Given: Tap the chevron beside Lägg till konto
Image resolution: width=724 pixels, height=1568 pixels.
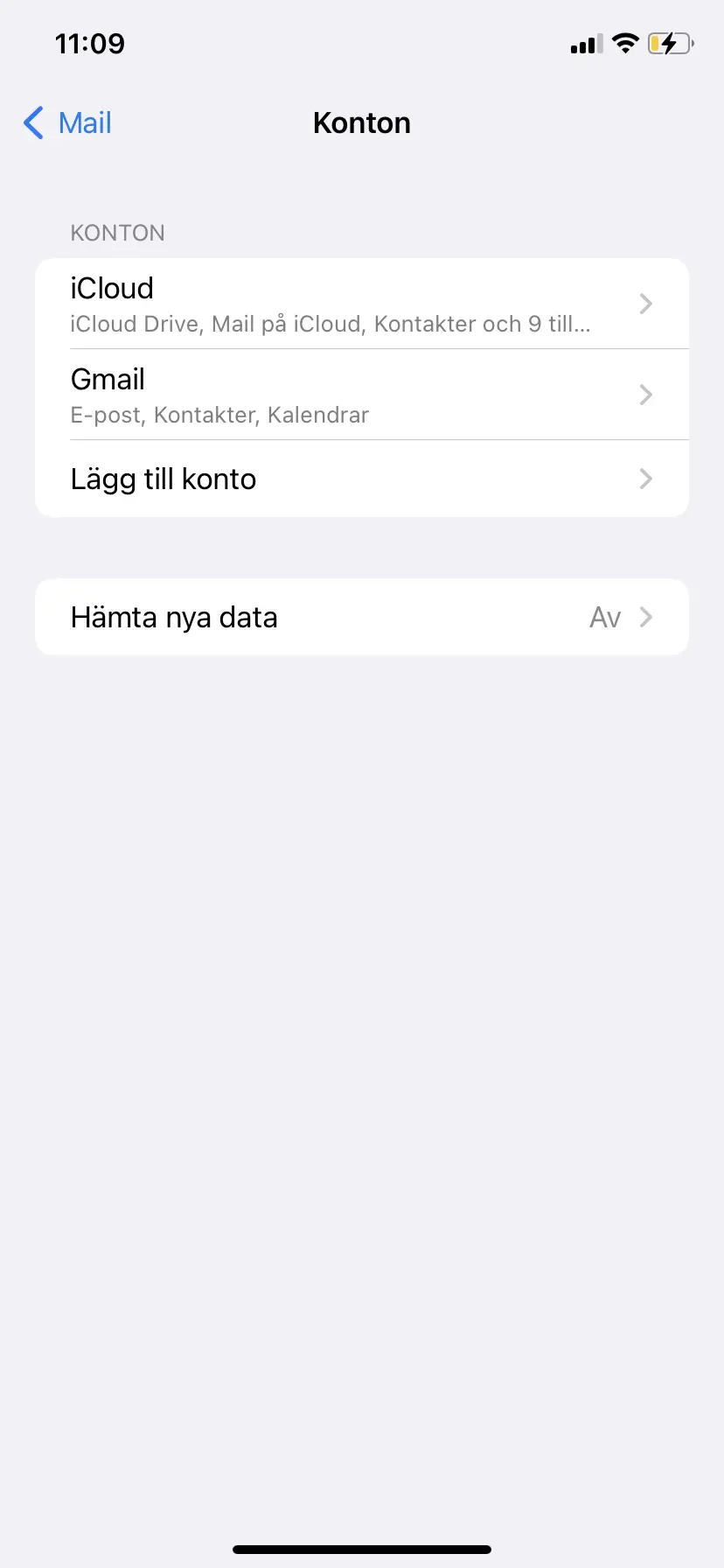Looking at the screenshot, I should point(645,479).
